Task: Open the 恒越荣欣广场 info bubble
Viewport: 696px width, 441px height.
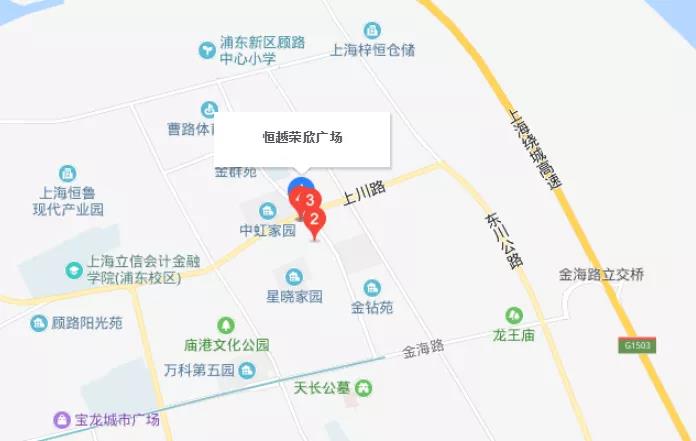Action: (302, 138)
